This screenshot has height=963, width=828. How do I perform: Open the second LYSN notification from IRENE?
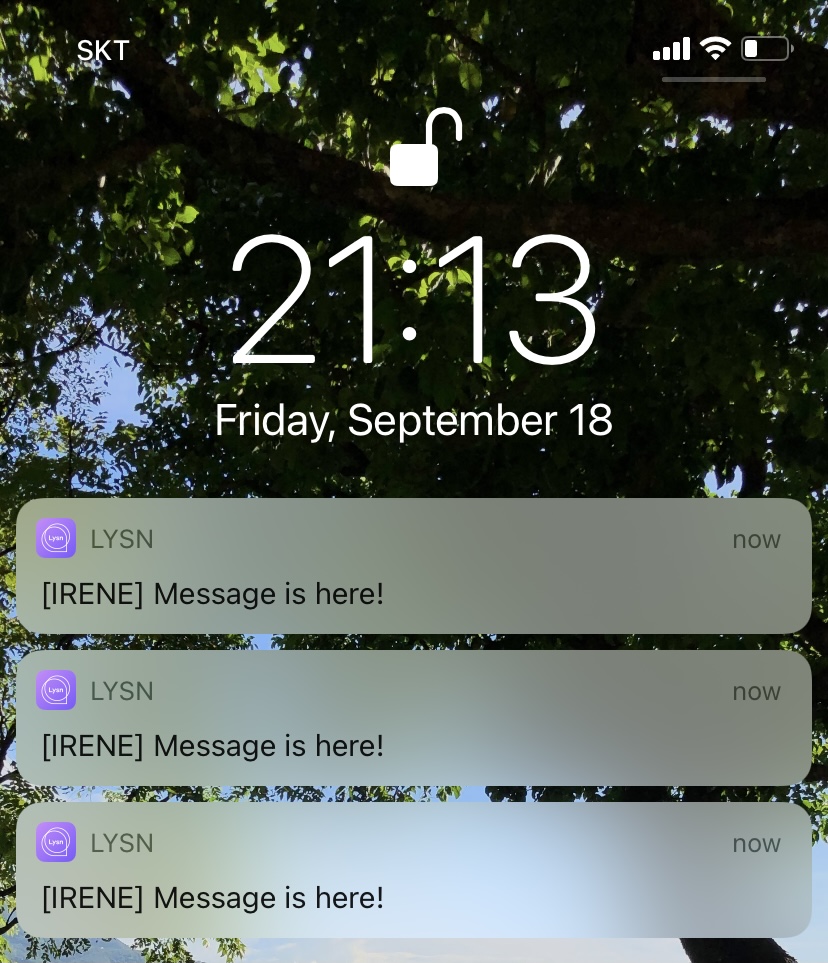point(413,718)
